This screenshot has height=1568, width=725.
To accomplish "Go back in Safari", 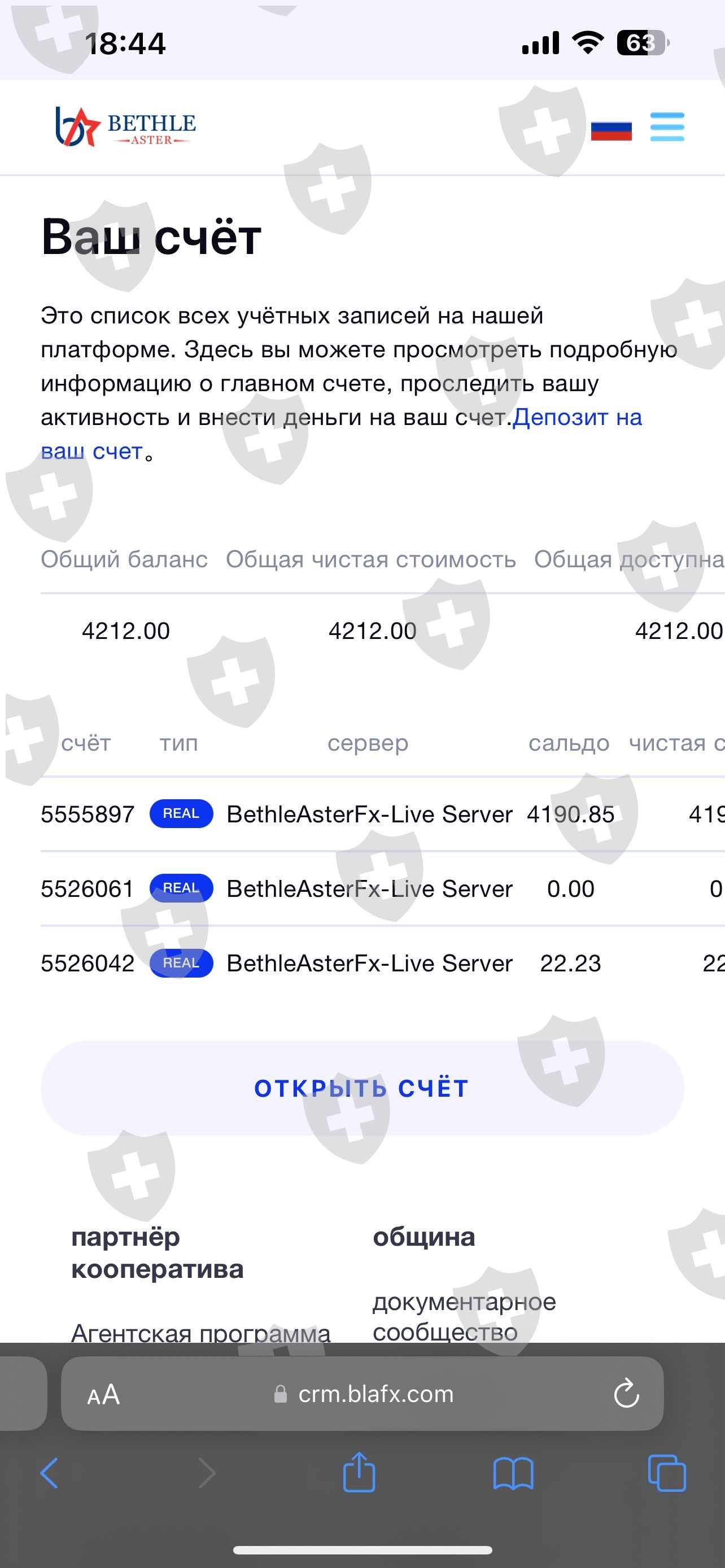I will click(x=50, y=1473).
